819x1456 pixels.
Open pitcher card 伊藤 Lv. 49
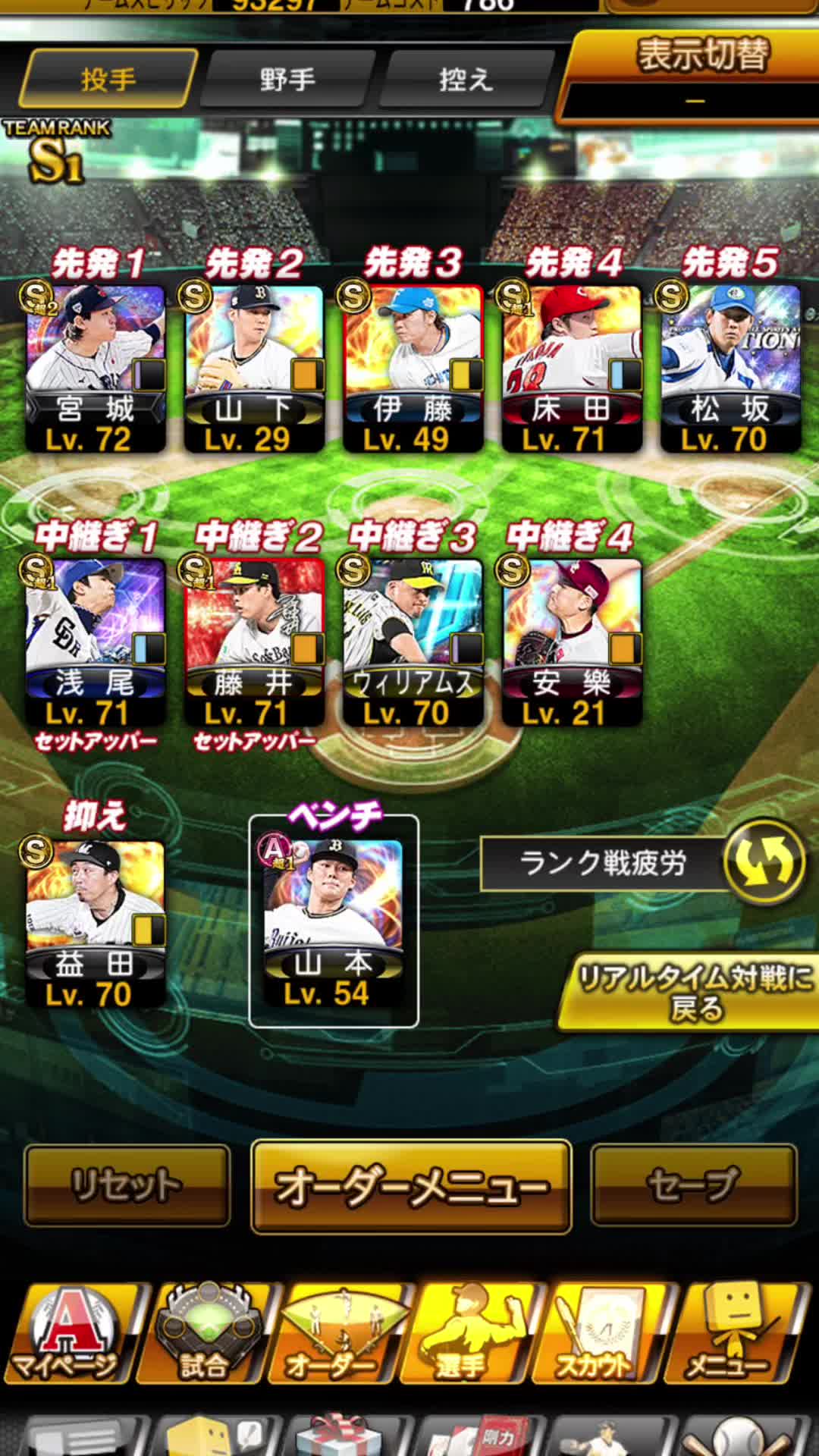(x=413, y=369)
